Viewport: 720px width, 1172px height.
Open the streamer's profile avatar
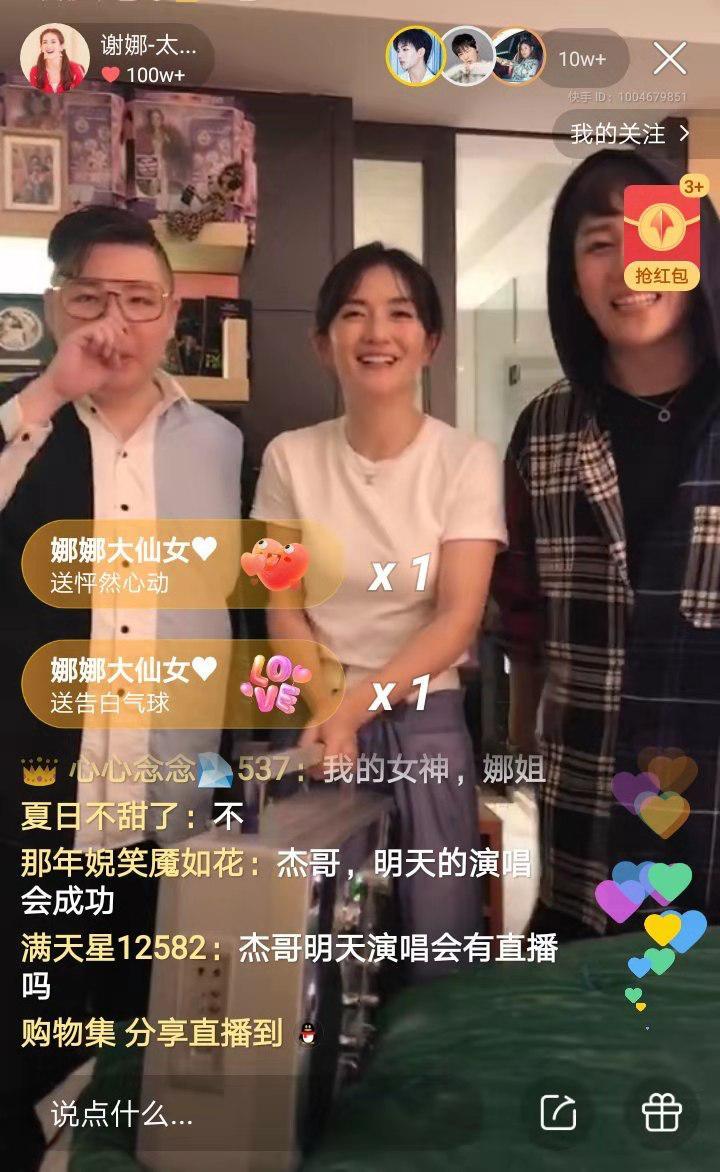pos(55,58)
